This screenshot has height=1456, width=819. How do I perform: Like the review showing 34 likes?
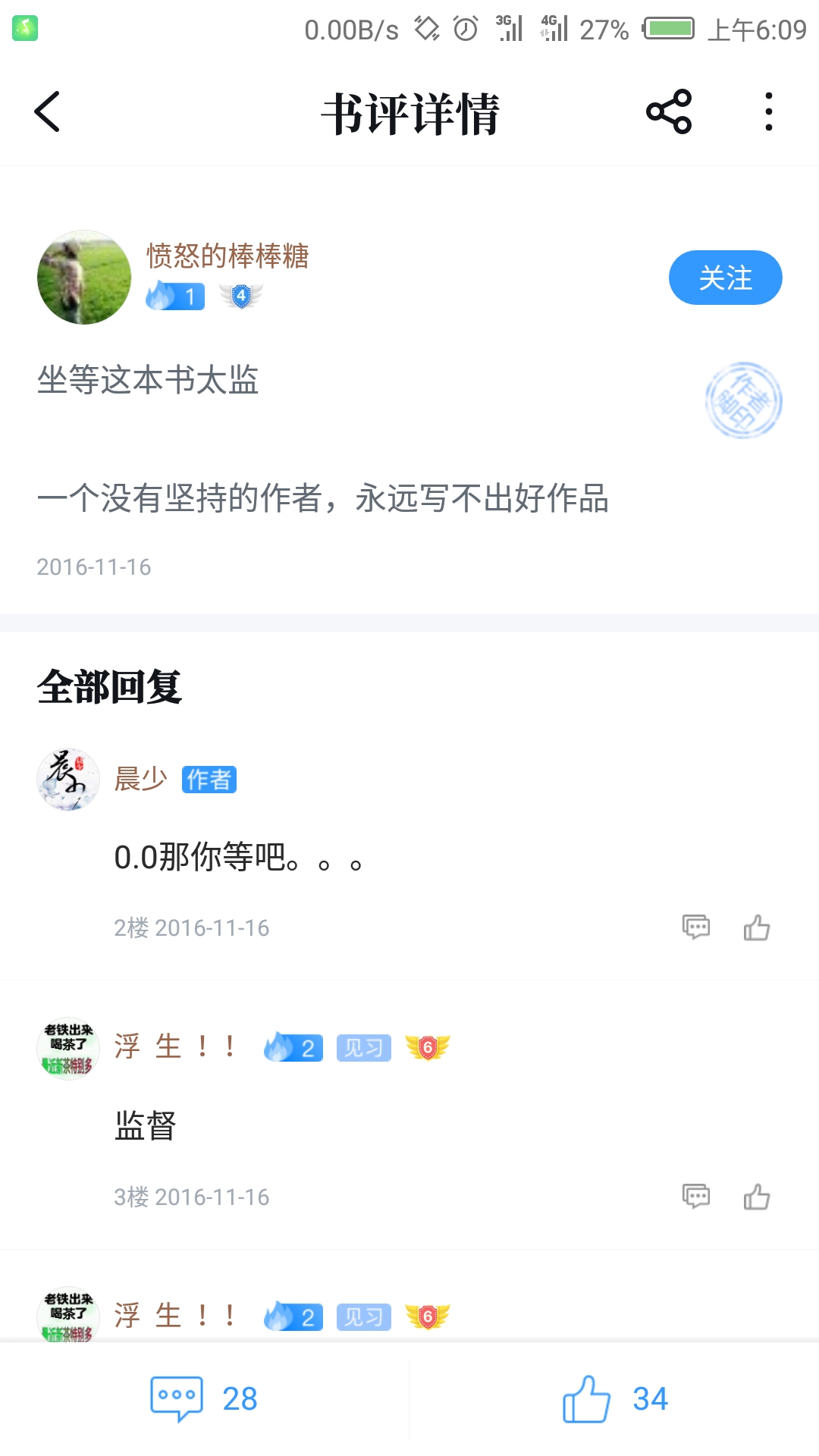pyautogui.click(x=614, y=1398)
